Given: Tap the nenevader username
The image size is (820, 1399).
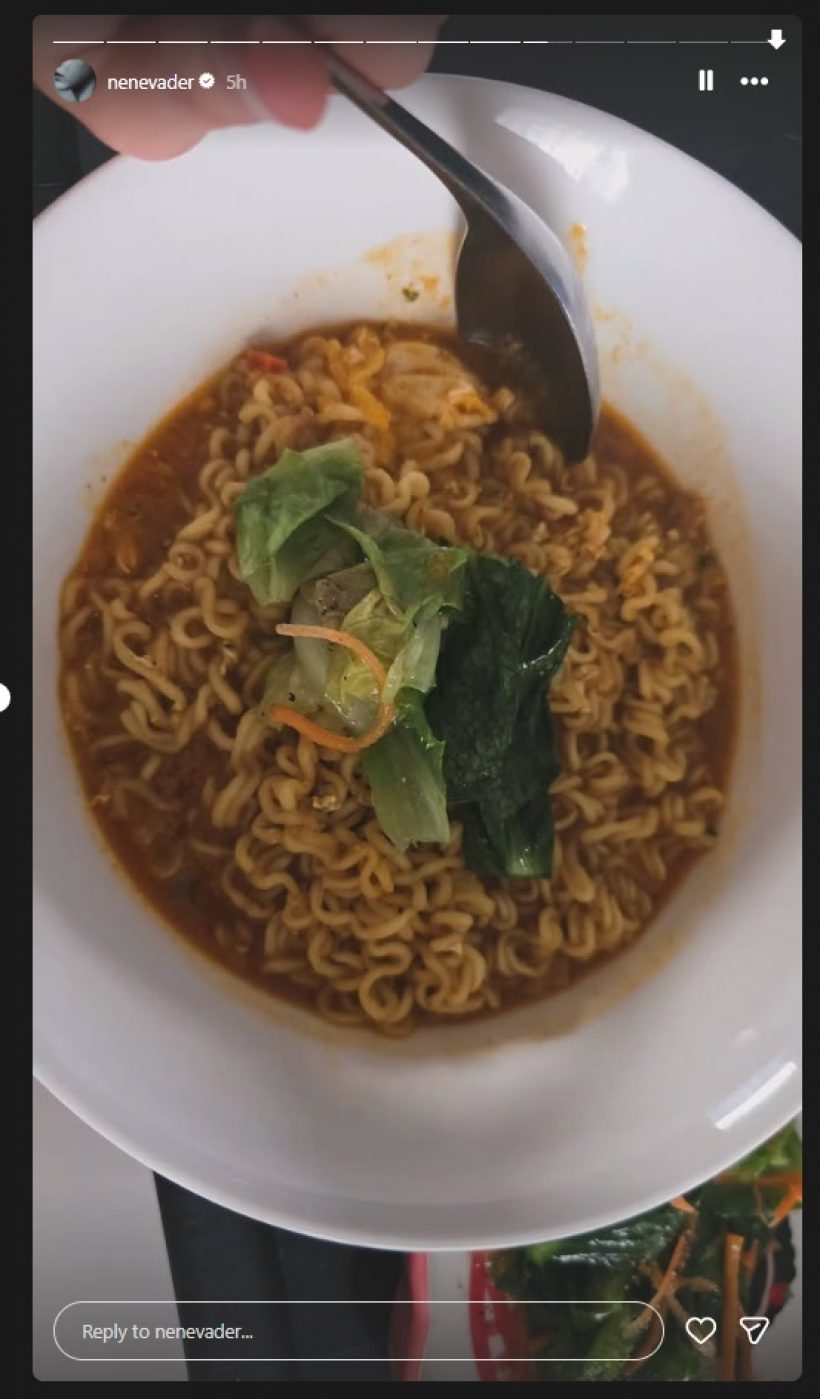Looking at the screenshot, I should tap(150, 82).
